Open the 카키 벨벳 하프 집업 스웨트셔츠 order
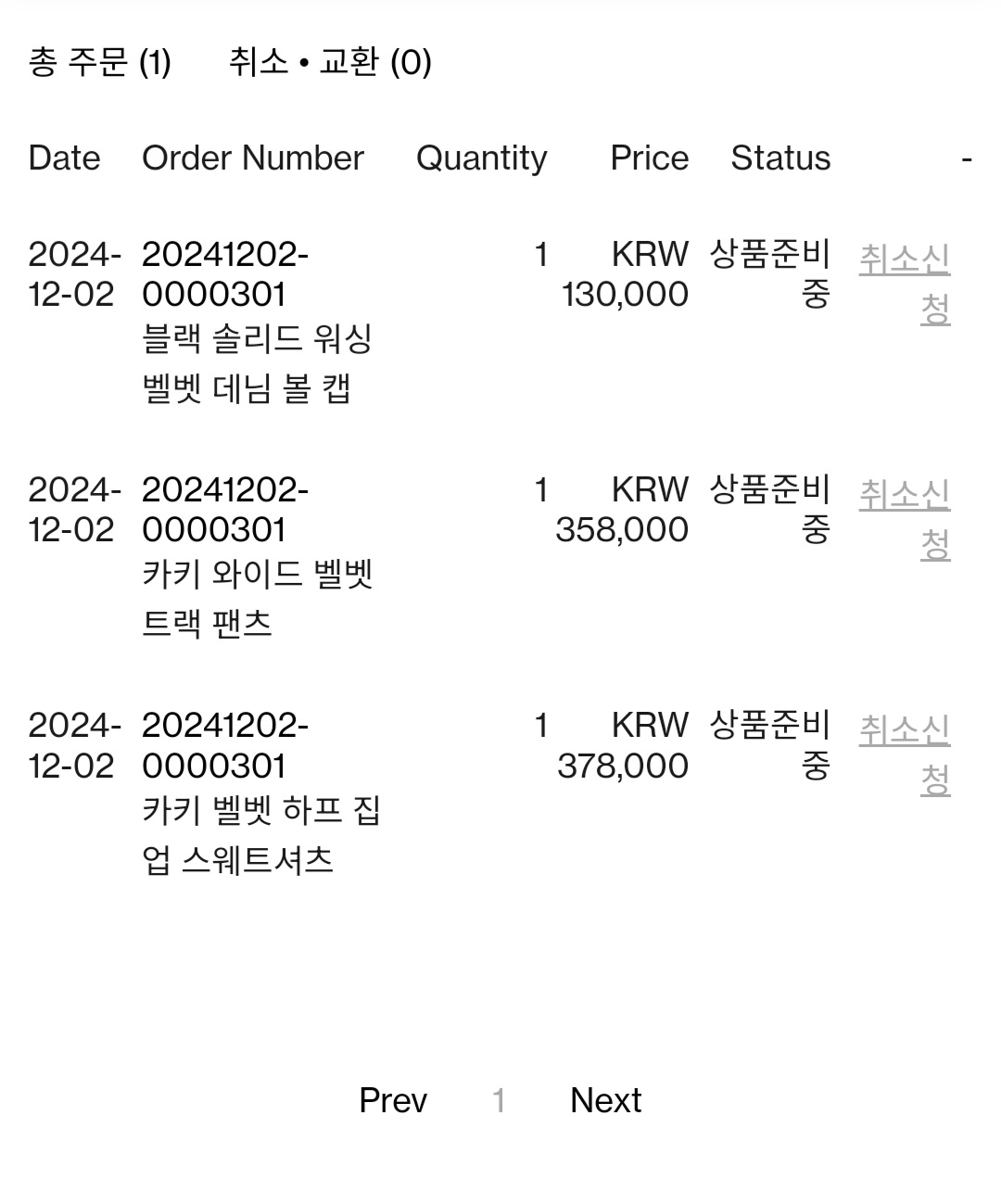Viewport: 1001px width, 1204px height. pos(260,835)
